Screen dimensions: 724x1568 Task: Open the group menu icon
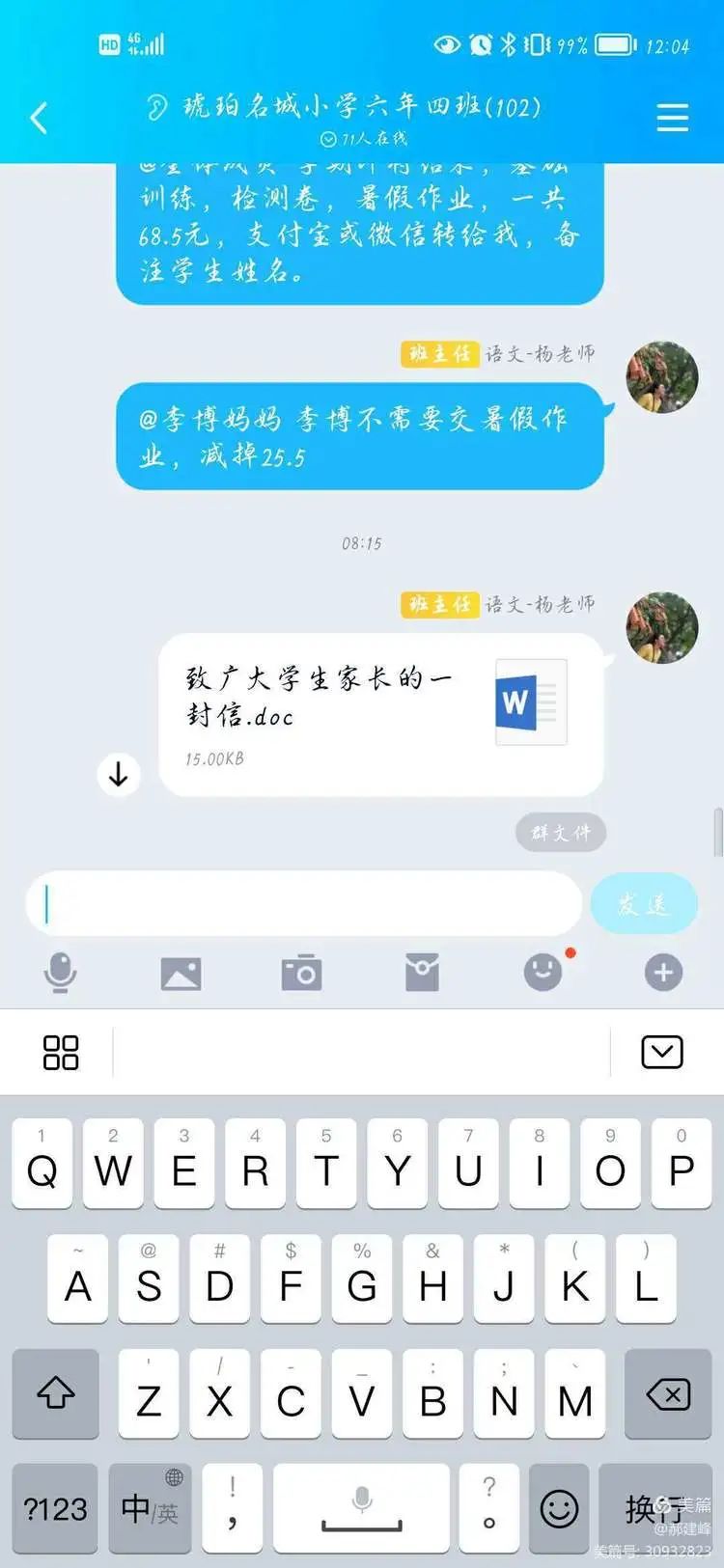672,118
